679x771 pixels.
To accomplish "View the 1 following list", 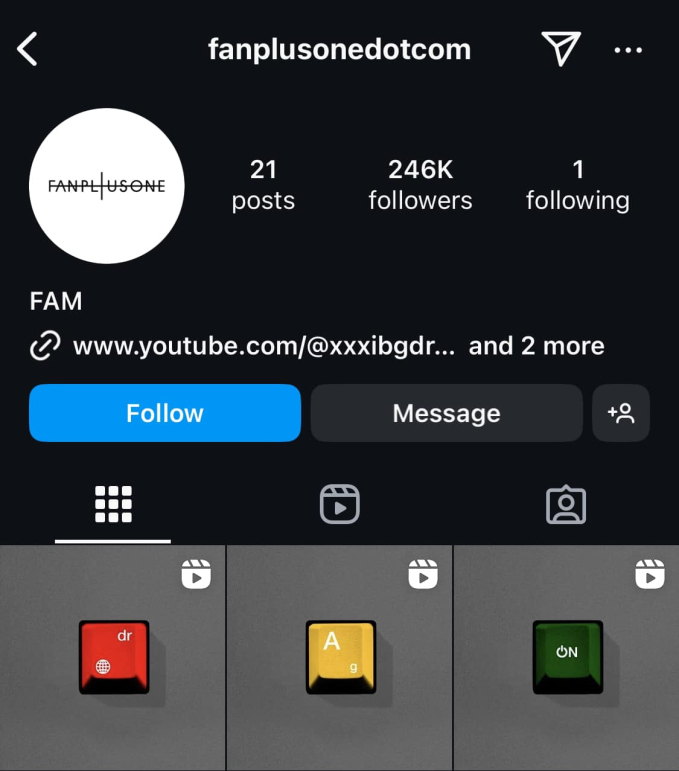I will coord(578,185).
